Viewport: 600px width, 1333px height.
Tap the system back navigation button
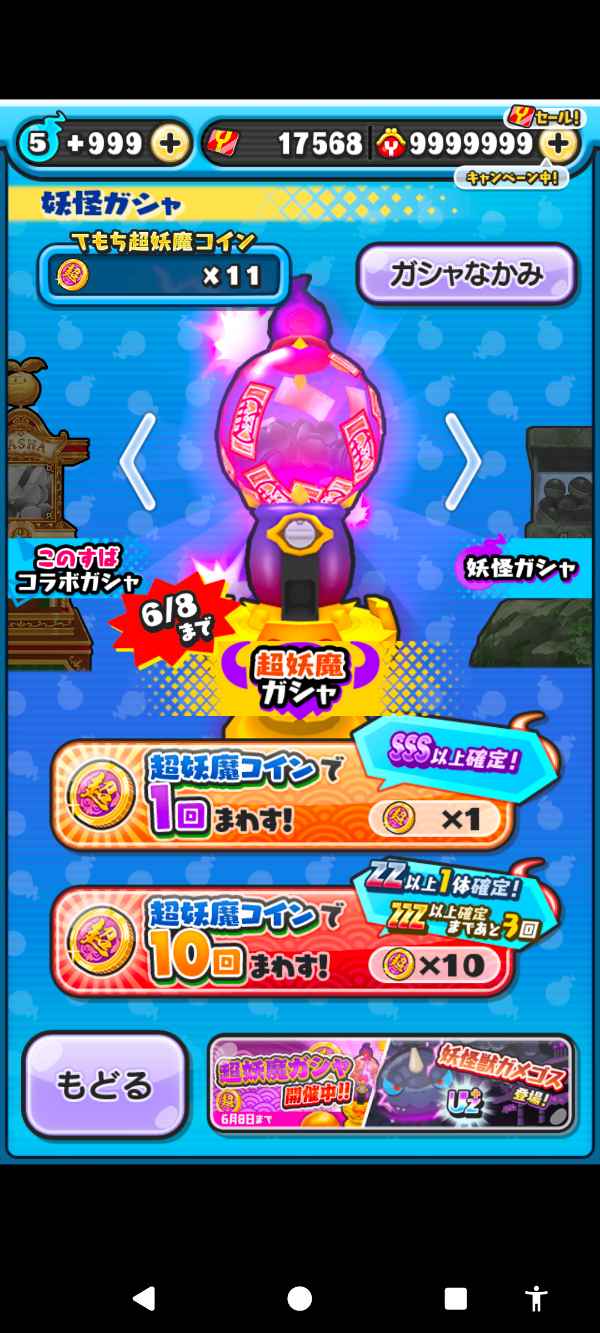click(x=144, y=1299)
